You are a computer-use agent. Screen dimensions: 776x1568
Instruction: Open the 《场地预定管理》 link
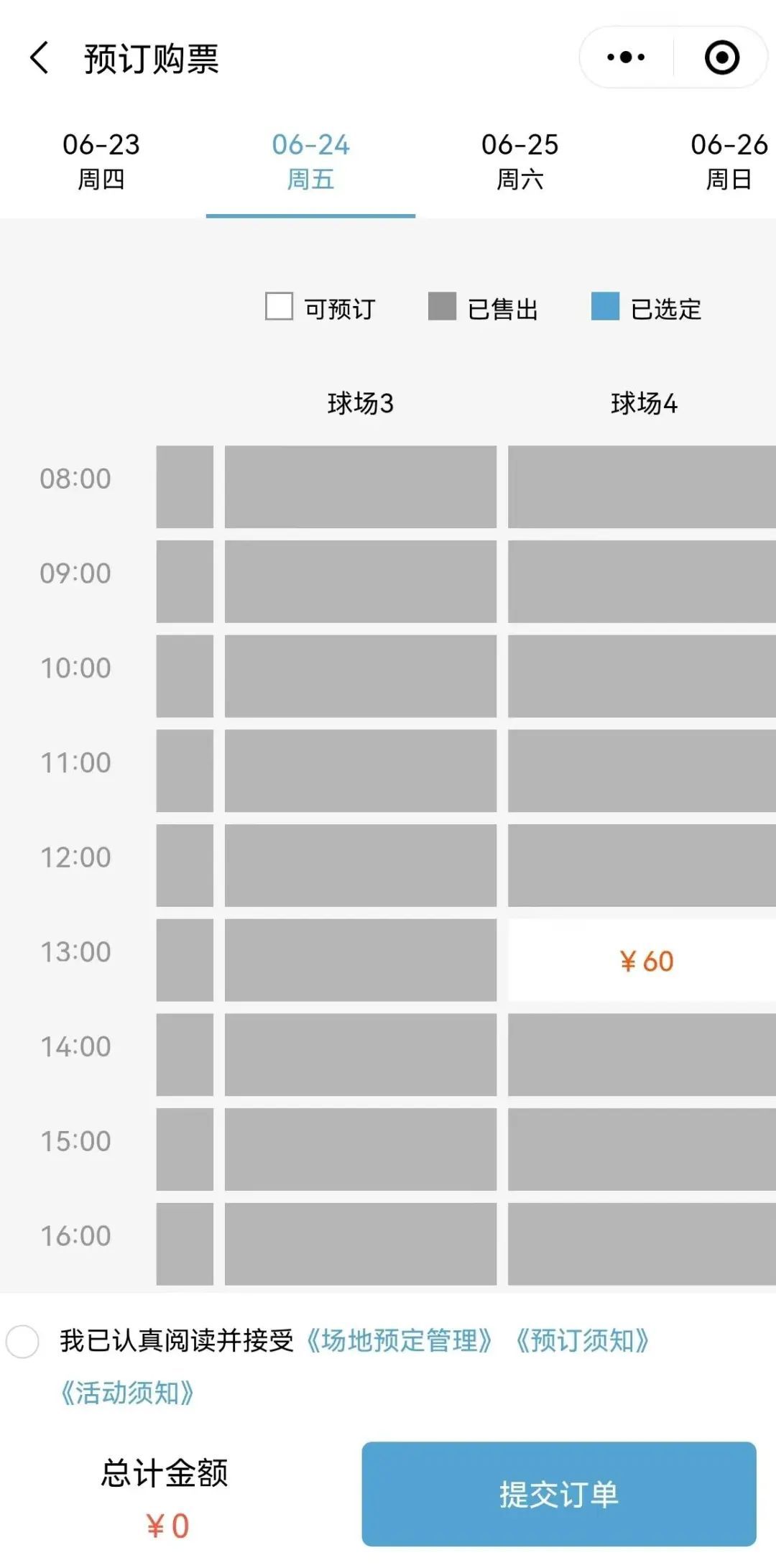pos(399,1341)
